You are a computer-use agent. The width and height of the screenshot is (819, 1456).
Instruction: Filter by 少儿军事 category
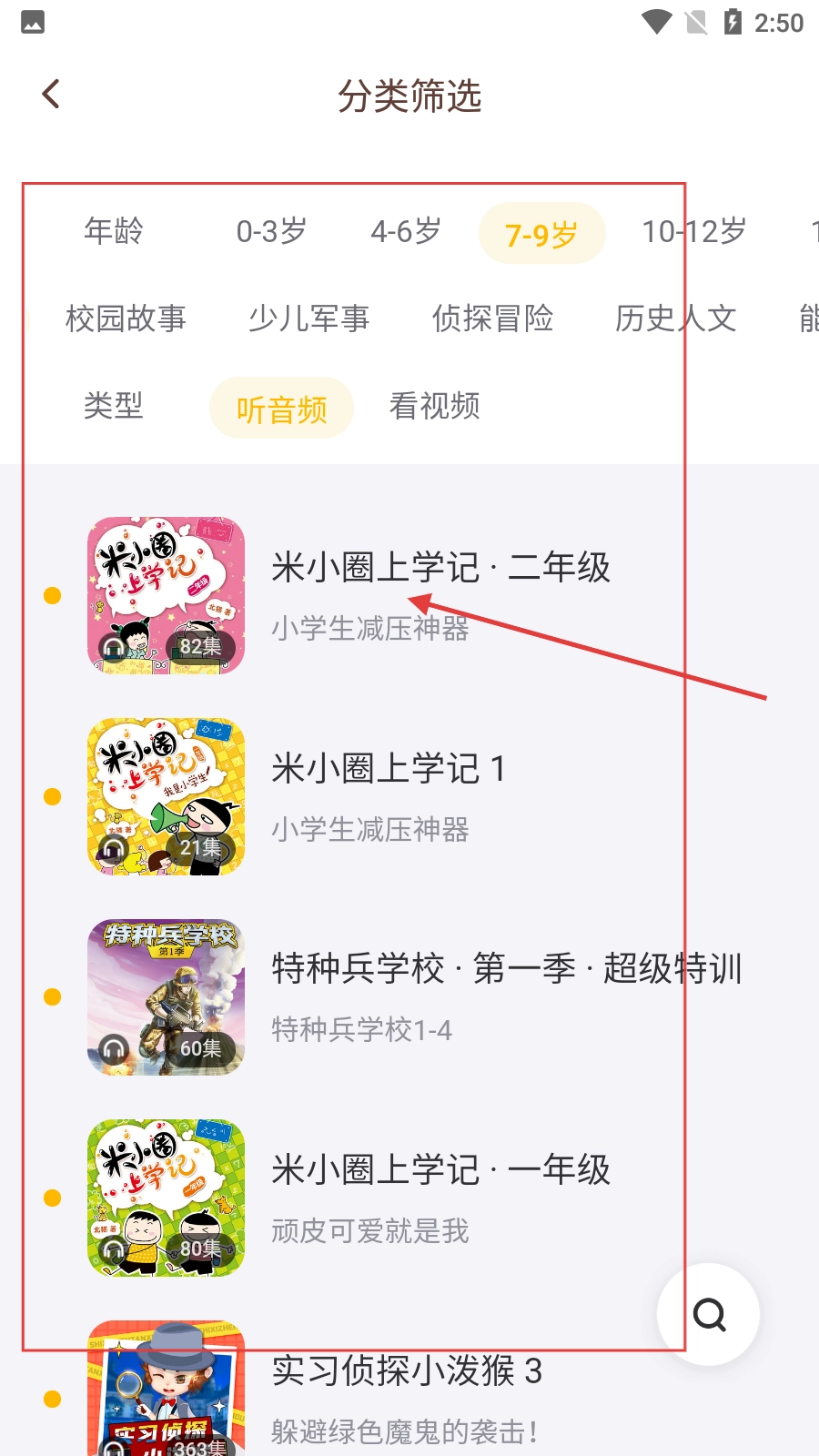(309, 318)
